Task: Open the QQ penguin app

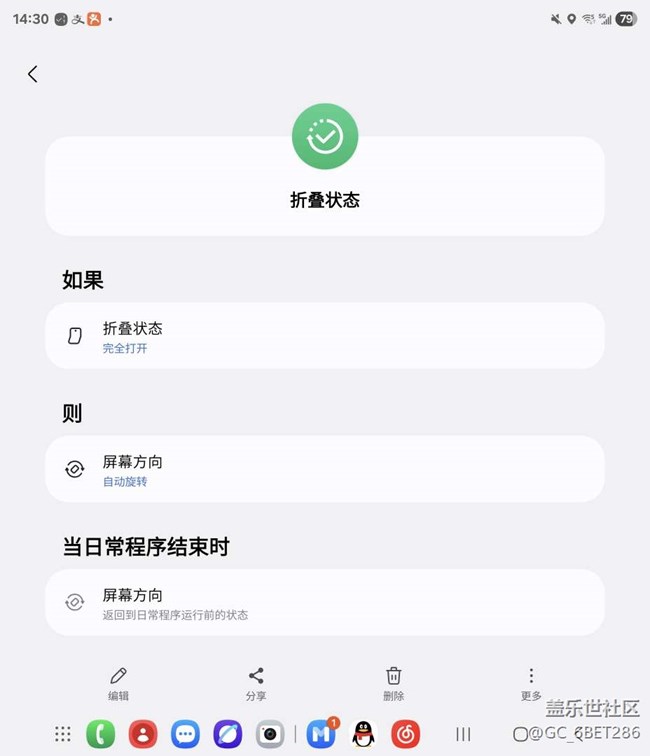Action: (x=363, y=734)
